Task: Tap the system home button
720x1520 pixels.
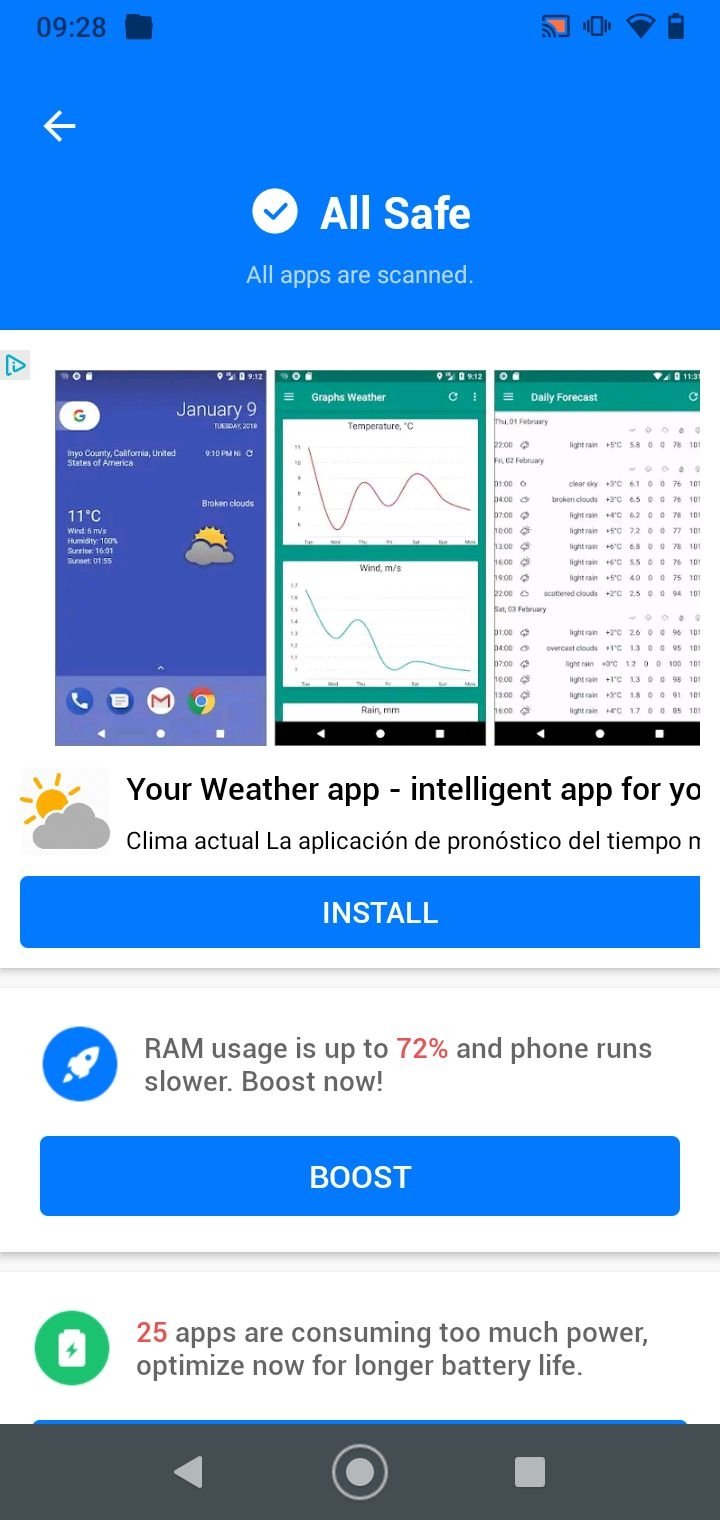Action: pyautogui.click(x=359, y=1472)
